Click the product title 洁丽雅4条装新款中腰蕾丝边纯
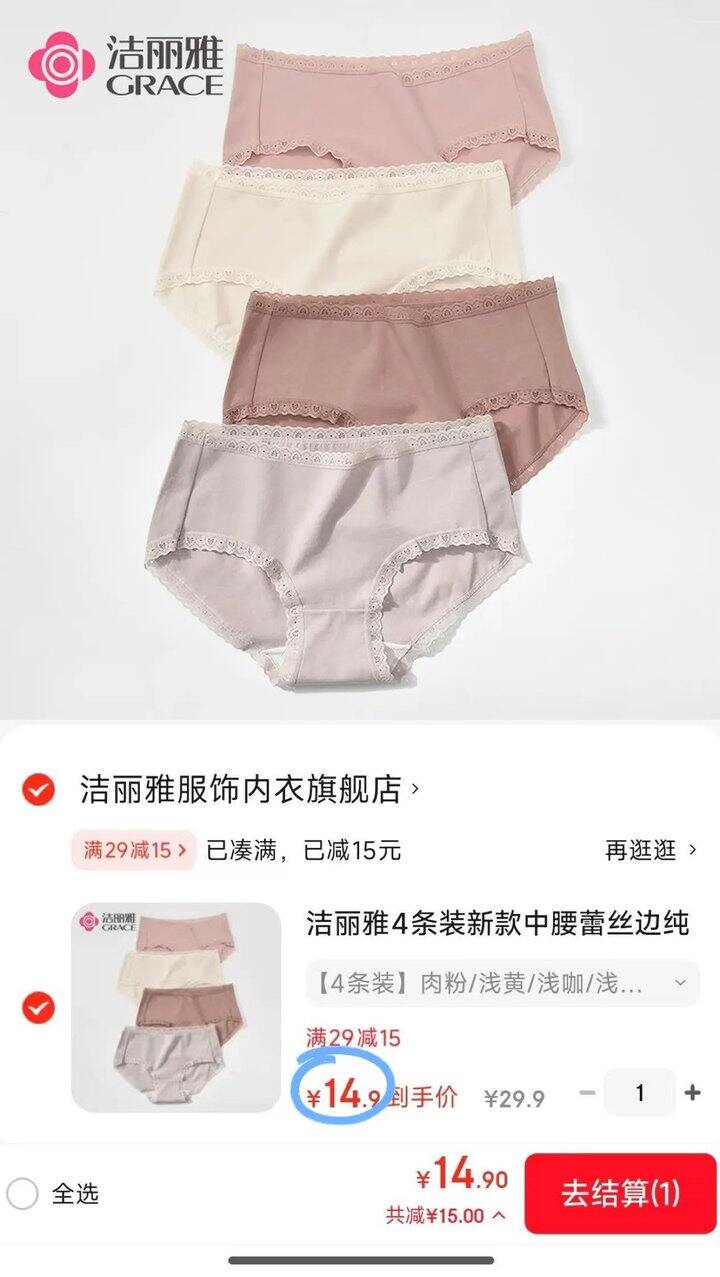 tap(495, 928)
